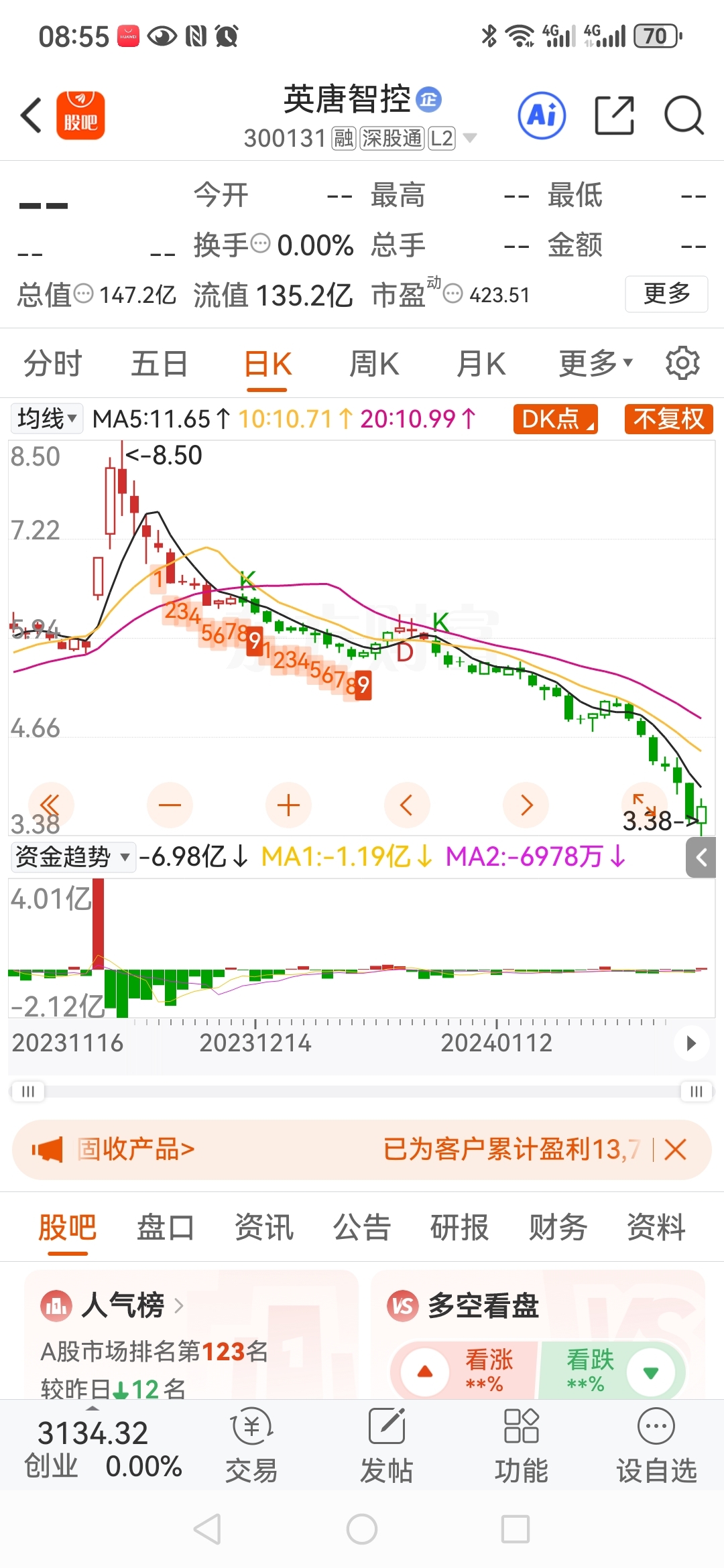Zoom out the K-line chart with minus
The image size is (724, 1568).
click(x=170, y=805)
